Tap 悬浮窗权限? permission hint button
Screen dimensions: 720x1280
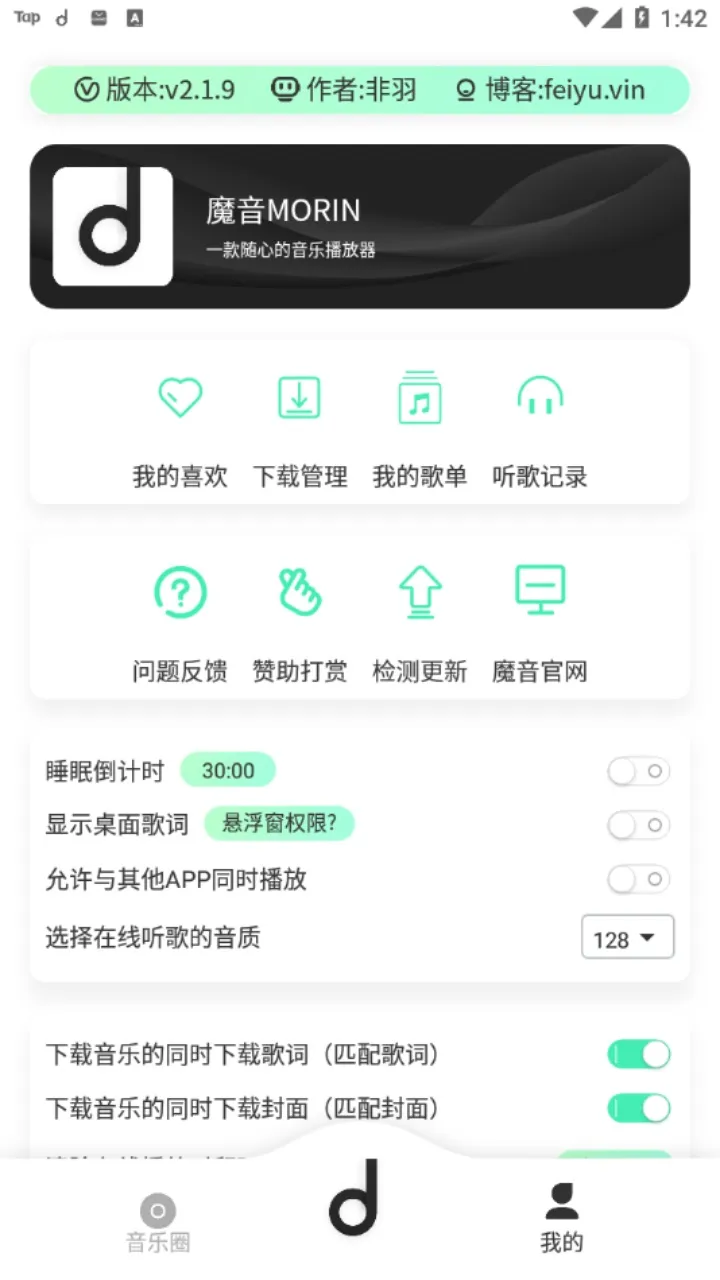279,824
